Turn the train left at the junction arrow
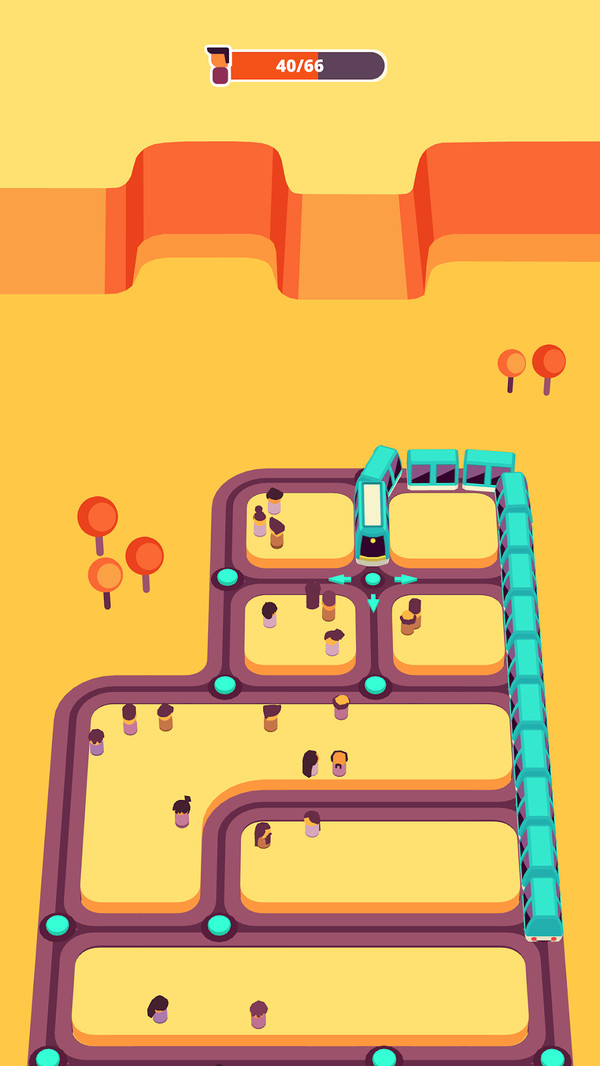Viewport: 600px width, 1066px height. (x=340, y=579)
